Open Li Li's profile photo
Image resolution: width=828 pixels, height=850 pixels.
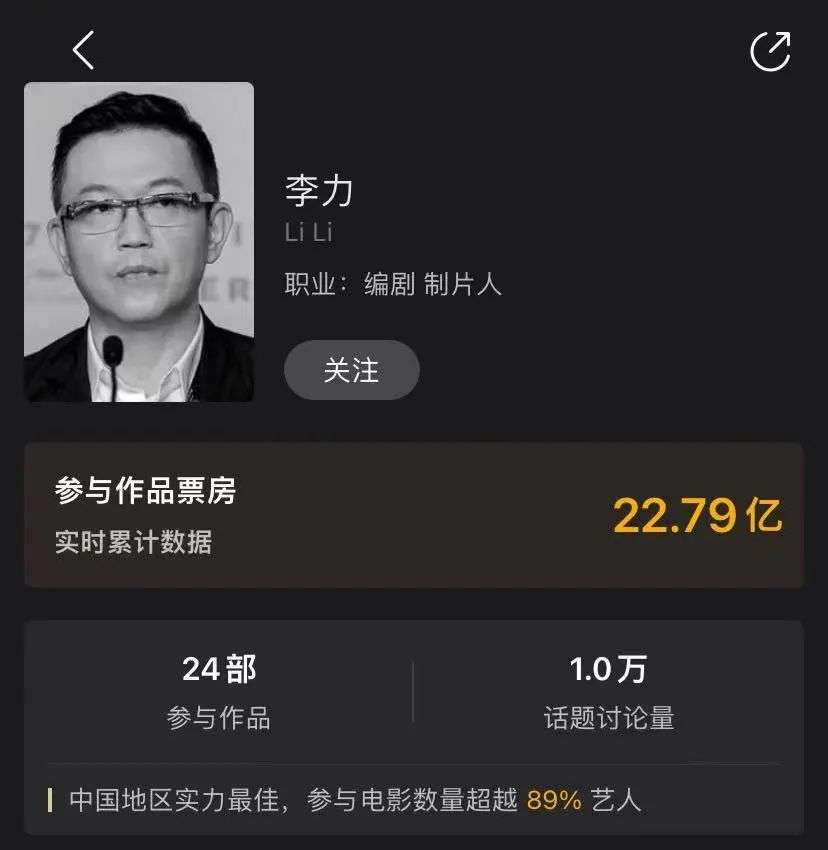pos(139,242)
